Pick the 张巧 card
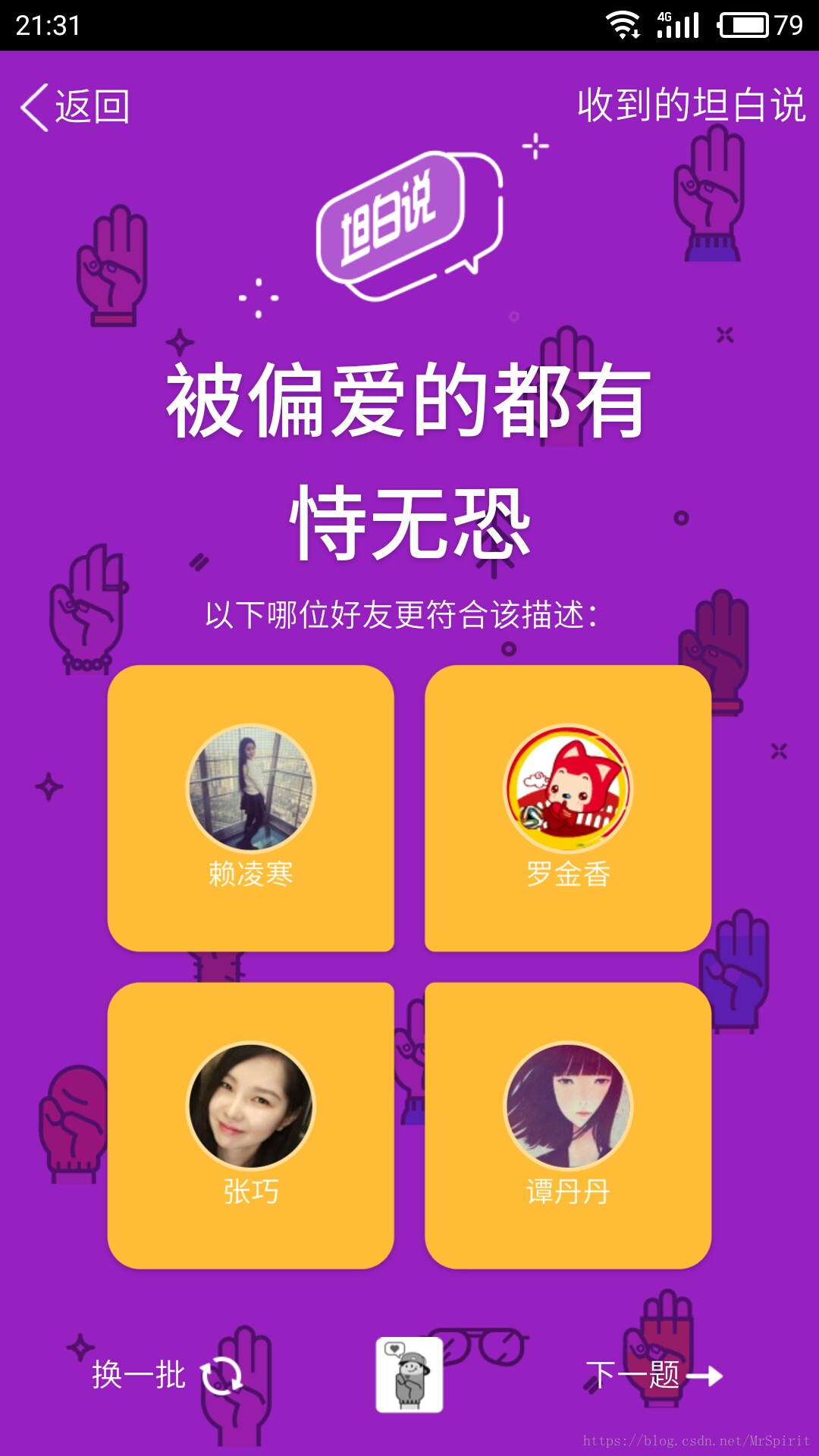819x1456 pixels. coord(251,1125)
